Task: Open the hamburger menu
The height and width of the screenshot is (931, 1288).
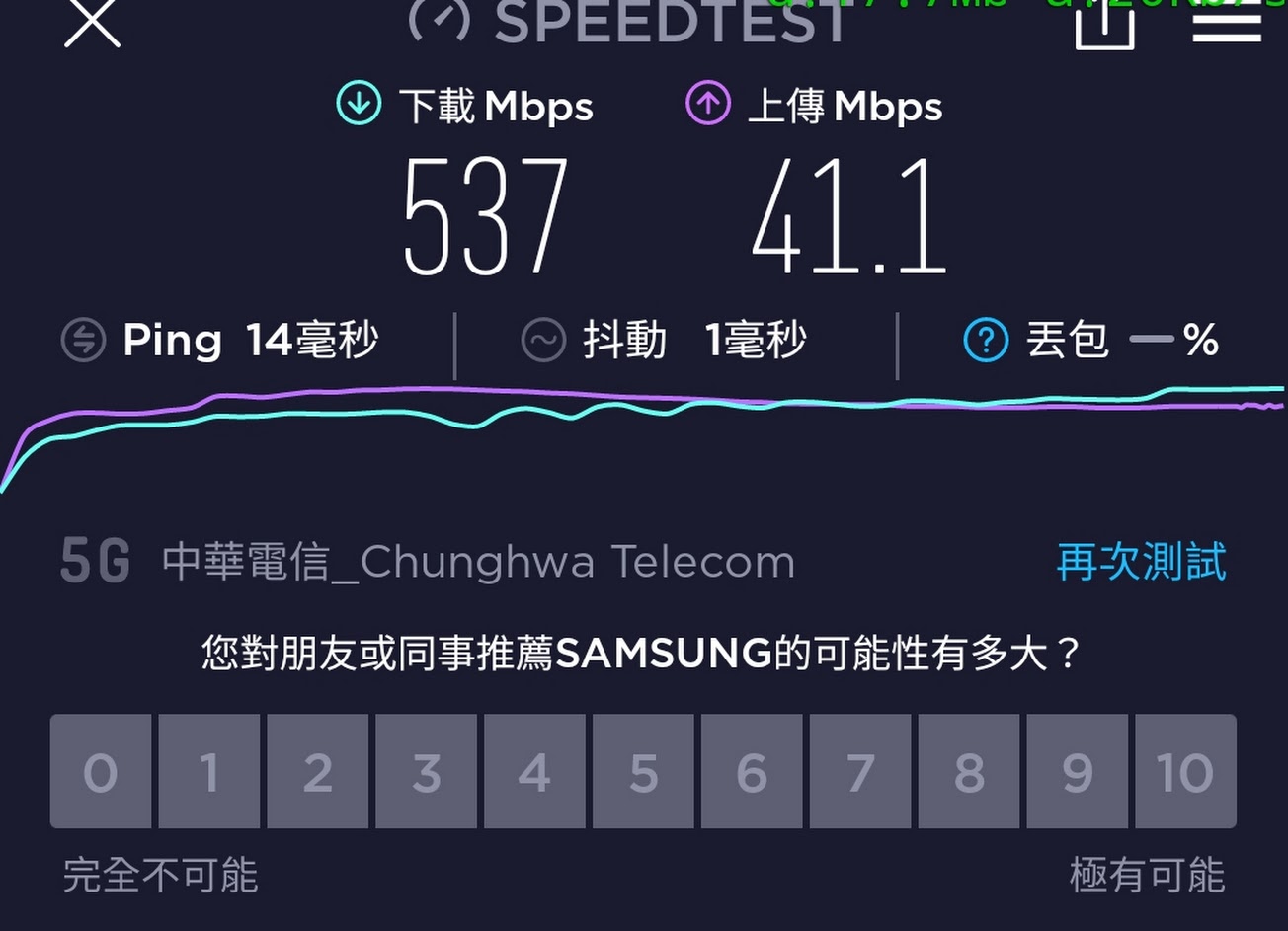Action: [x=1227, y=22]
